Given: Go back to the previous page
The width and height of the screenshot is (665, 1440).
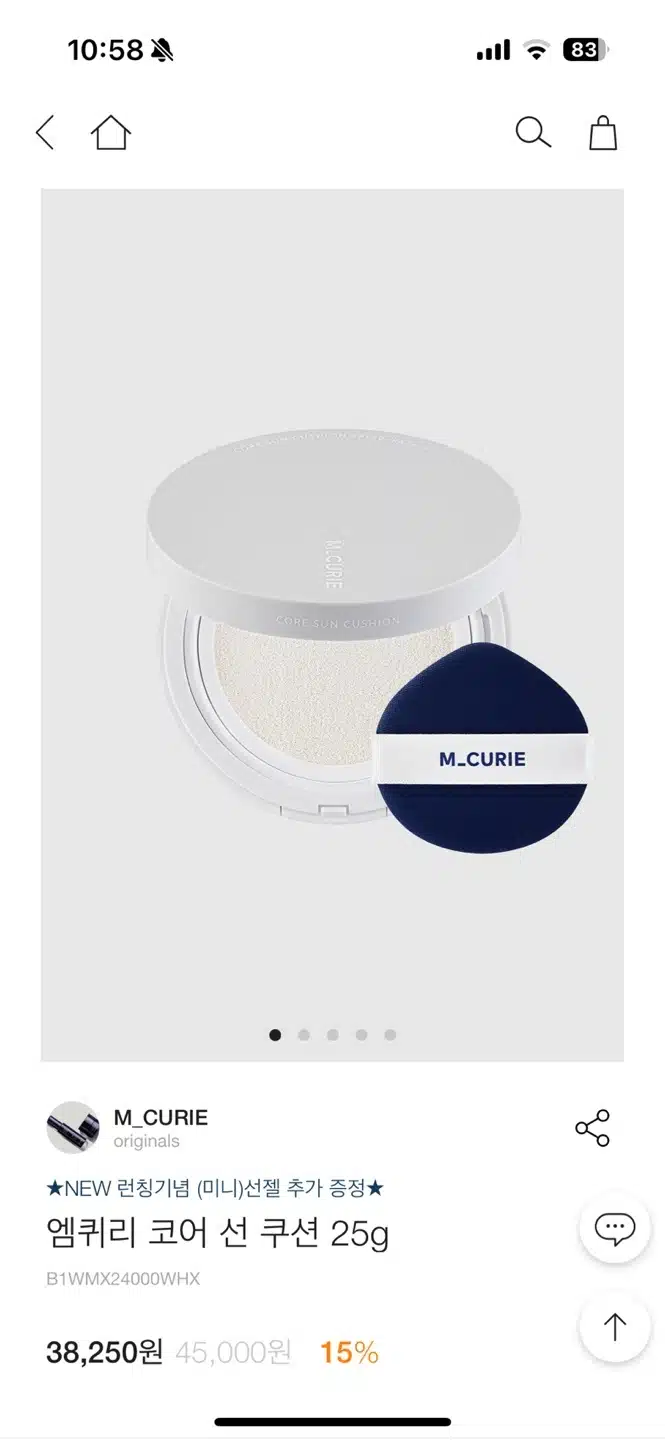Looking at the screenshot, I should coord(45,132).
